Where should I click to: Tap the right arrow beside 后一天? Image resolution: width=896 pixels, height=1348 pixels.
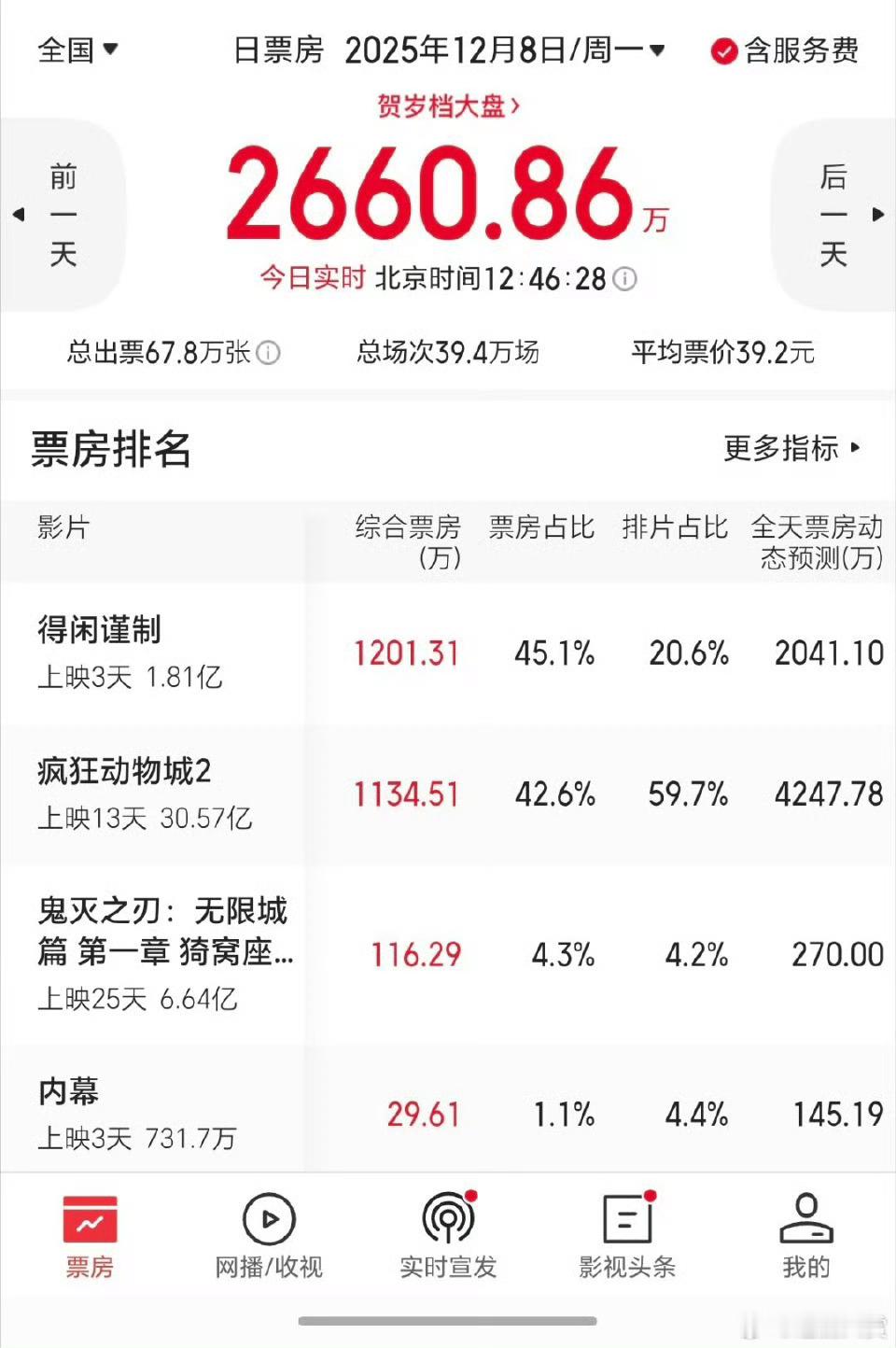878,213
